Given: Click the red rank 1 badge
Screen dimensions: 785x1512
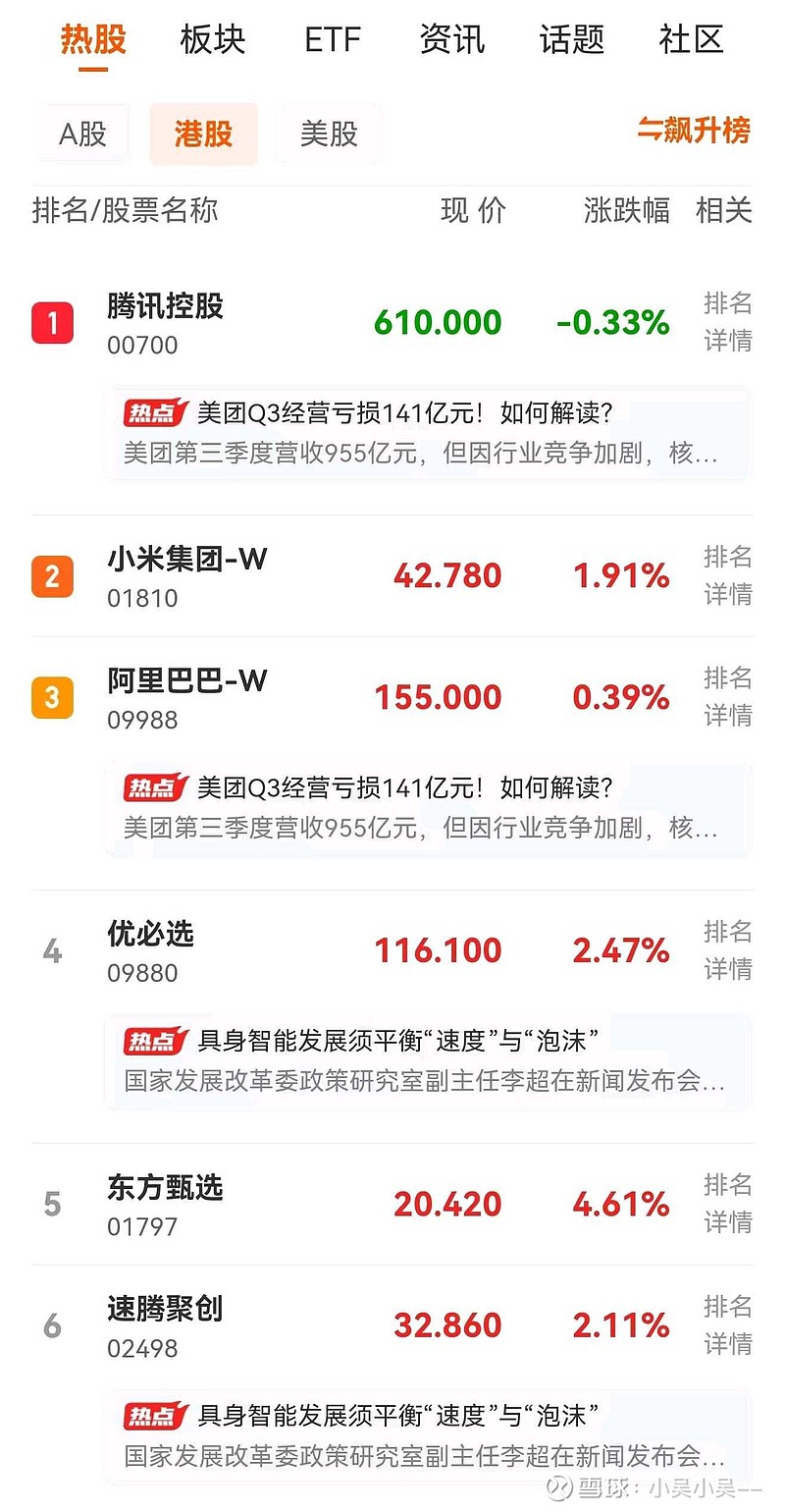Looking at the screenshot, I should tap(51, 321).
